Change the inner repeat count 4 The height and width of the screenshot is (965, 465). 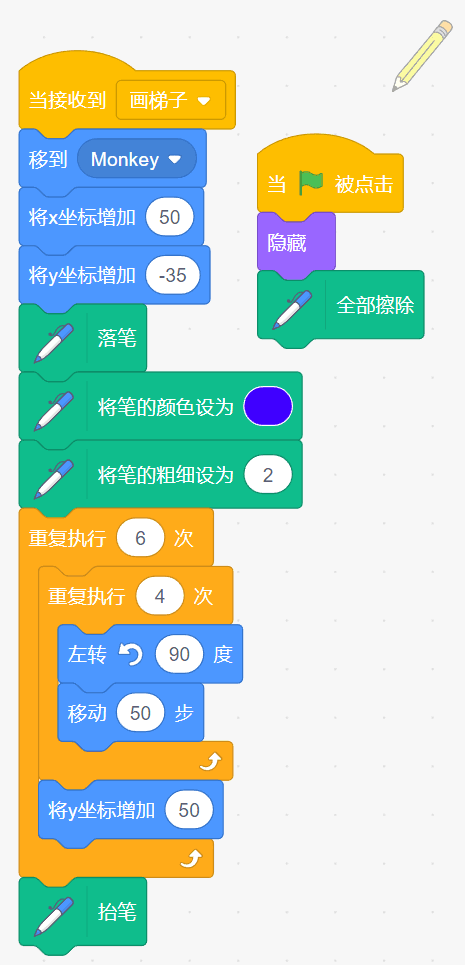point(160,596)
